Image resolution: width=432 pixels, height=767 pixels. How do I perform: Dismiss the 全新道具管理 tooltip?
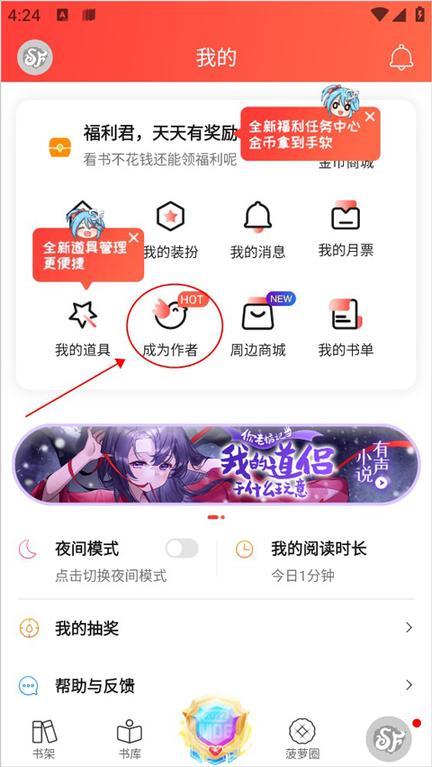[134, 238]
